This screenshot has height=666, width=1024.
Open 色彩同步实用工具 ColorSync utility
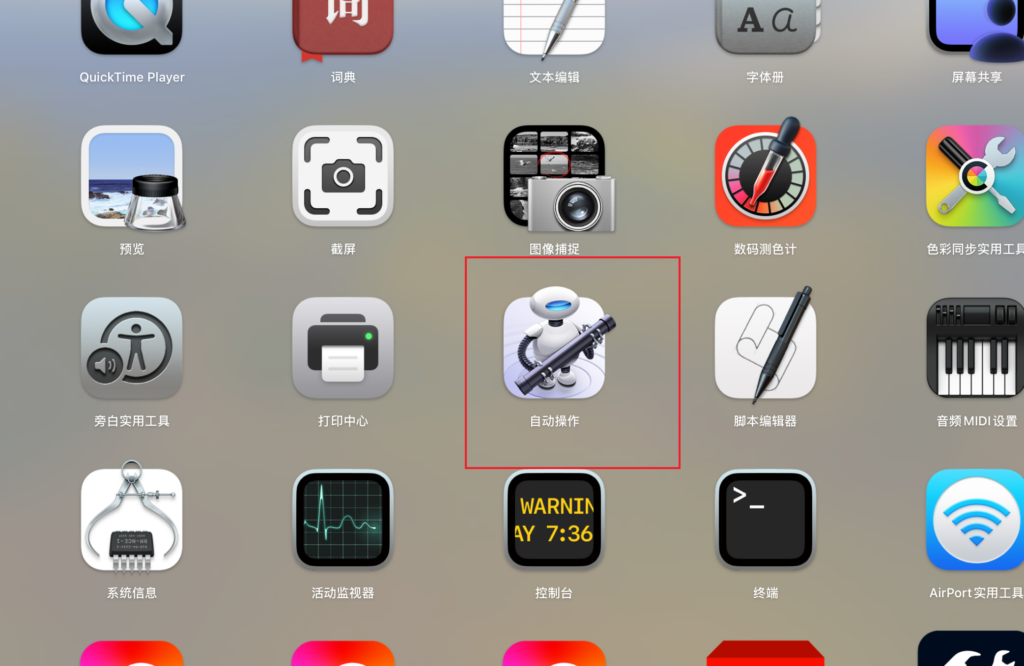click(x=975, y=177)
